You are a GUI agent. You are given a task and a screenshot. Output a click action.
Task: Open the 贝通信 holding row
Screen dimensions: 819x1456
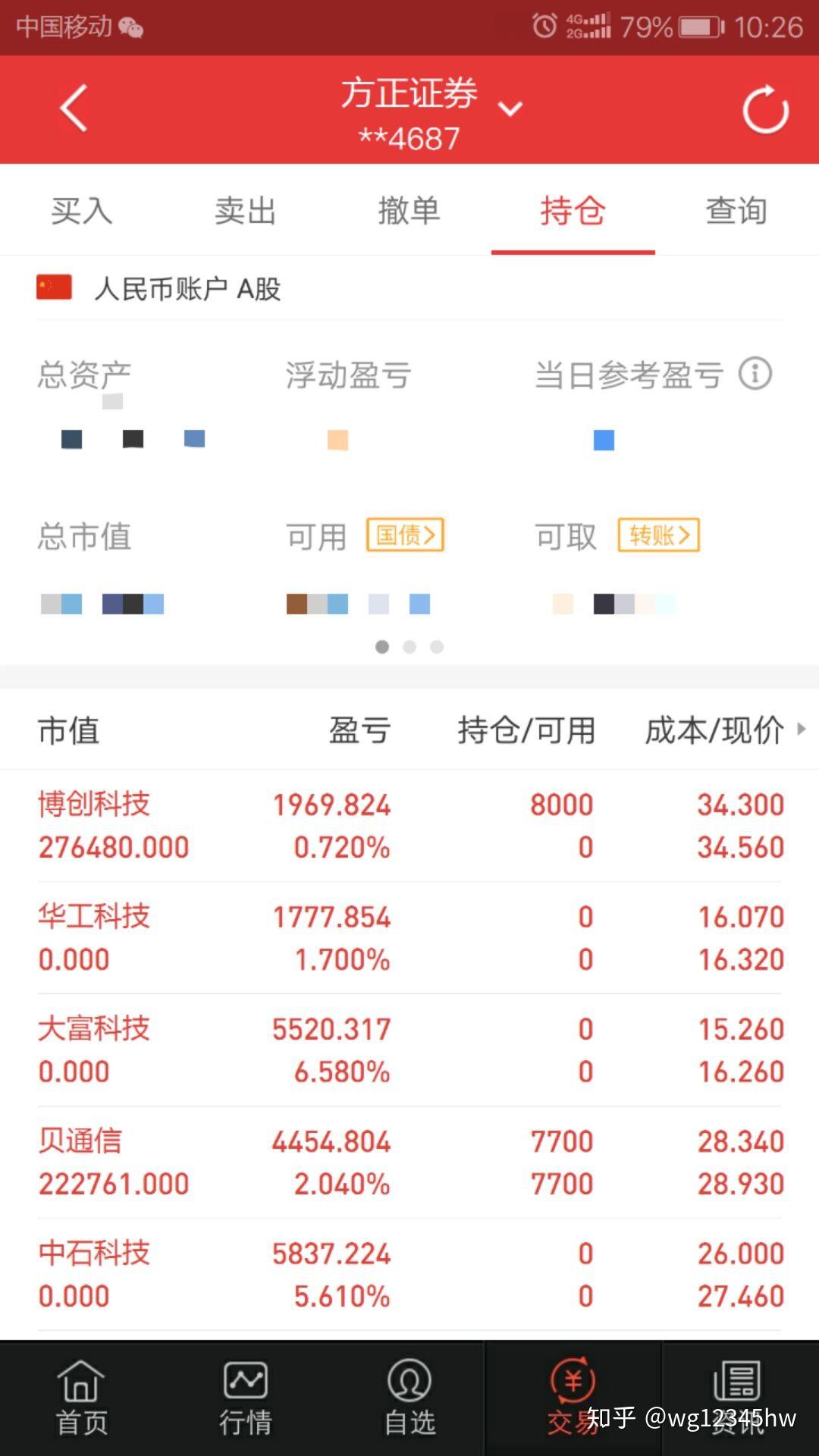pos(409,1163)
